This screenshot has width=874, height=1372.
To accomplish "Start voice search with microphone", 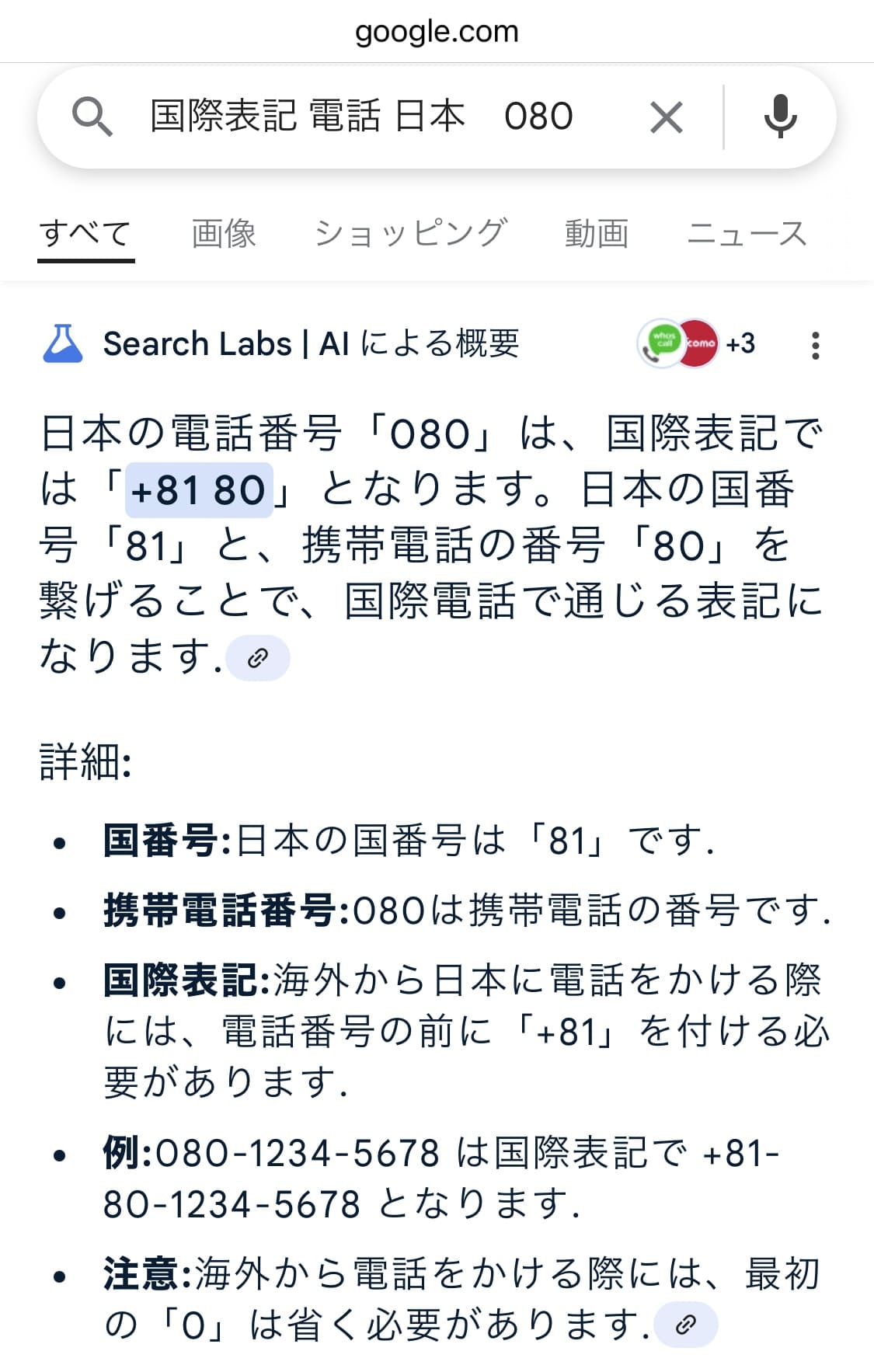I will (780, 117).
